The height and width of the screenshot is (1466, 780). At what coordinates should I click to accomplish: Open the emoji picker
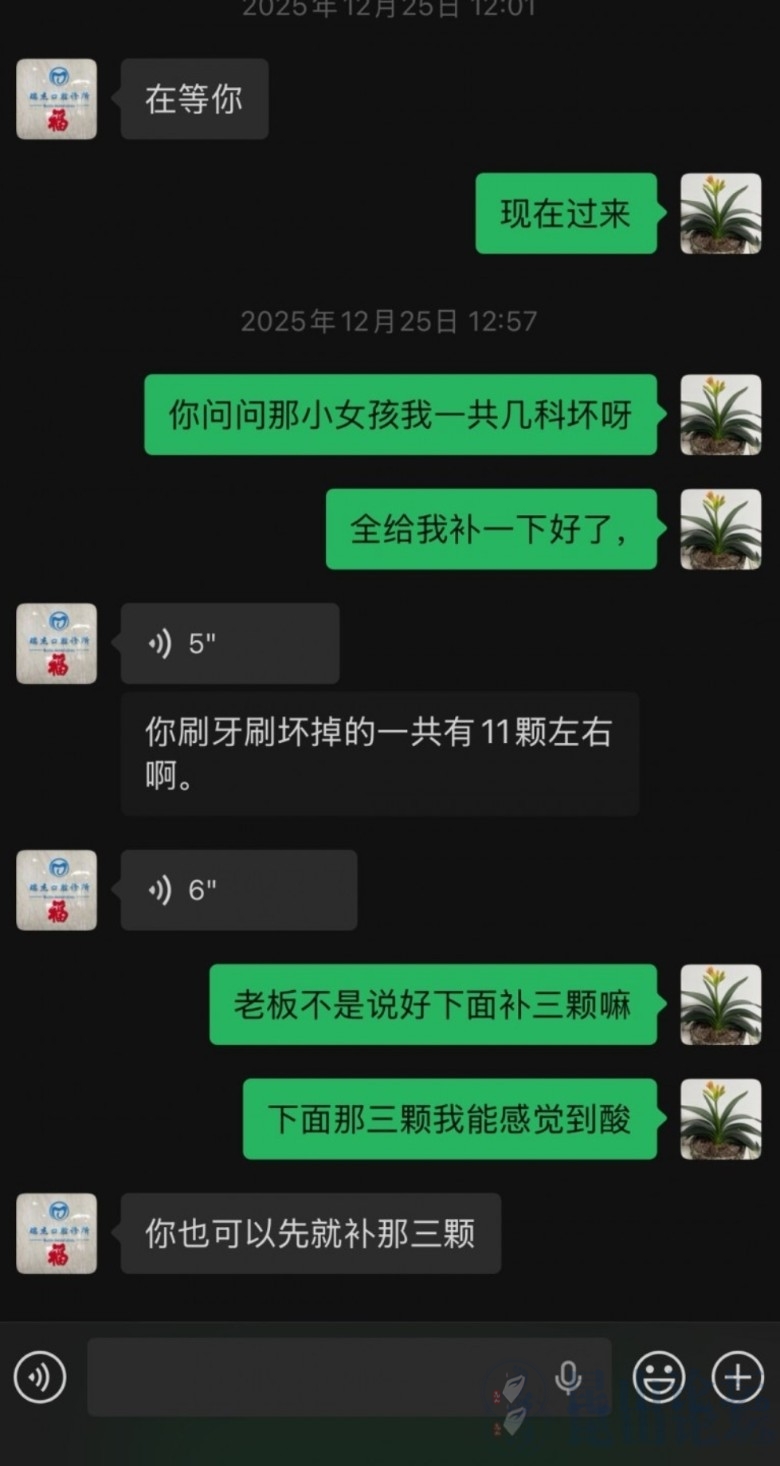pos(659,1378)
